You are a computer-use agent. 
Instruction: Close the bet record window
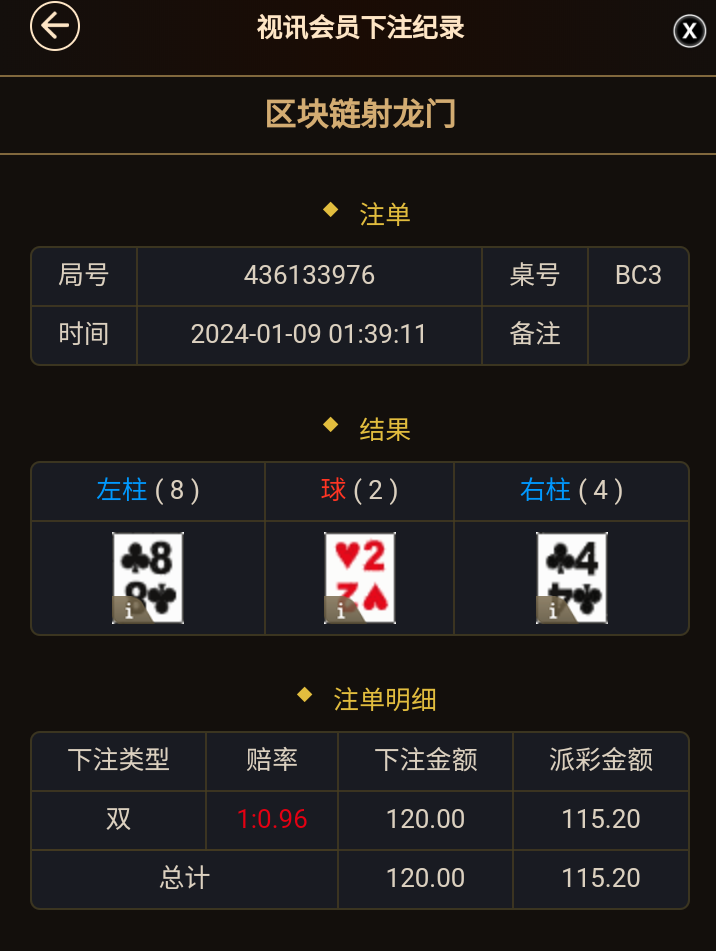tap(689, 31)
